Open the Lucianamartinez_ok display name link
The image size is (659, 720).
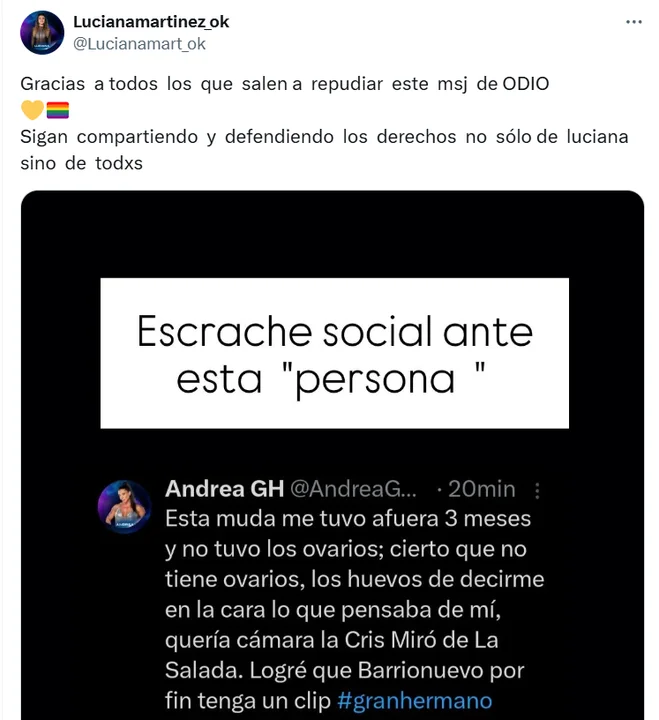point(151,22)
